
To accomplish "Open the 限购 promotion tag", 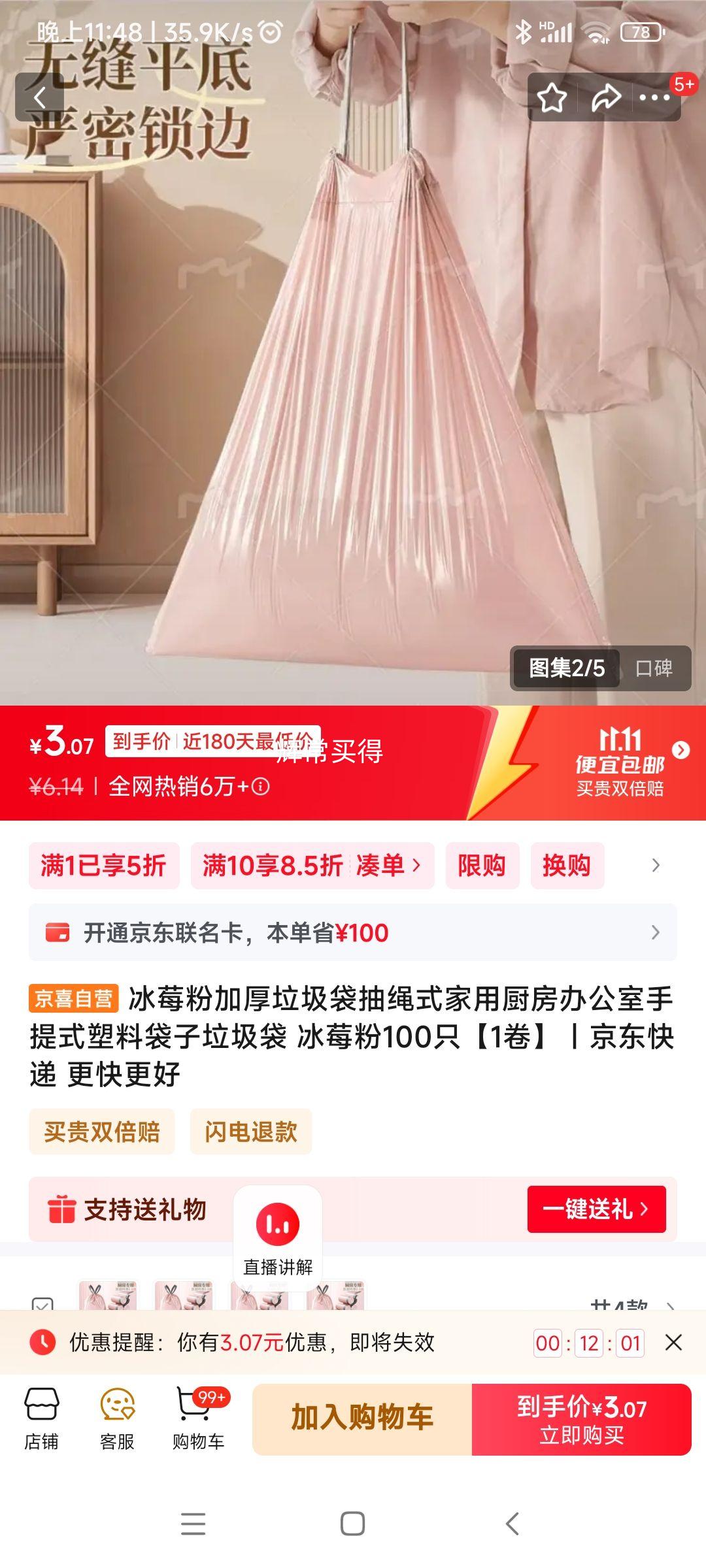I will tap(482, 866).
